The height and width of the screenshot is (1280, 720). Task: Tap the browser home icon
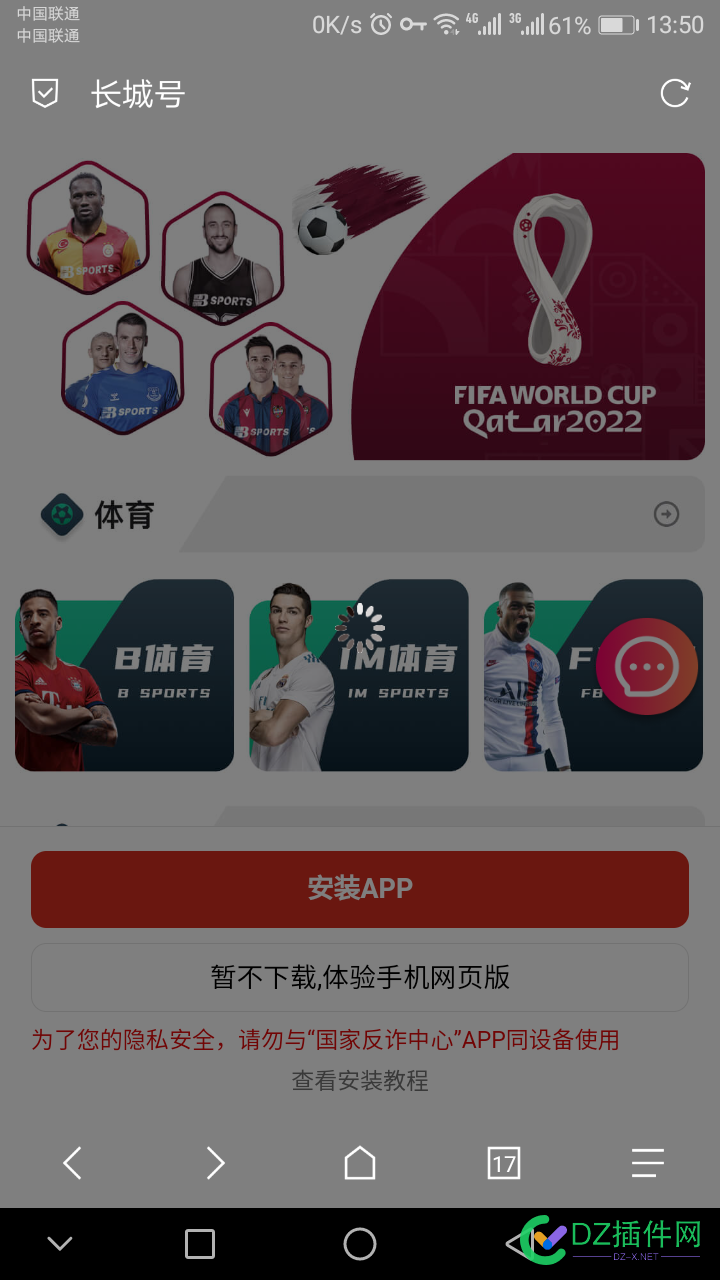point(360,1163)
